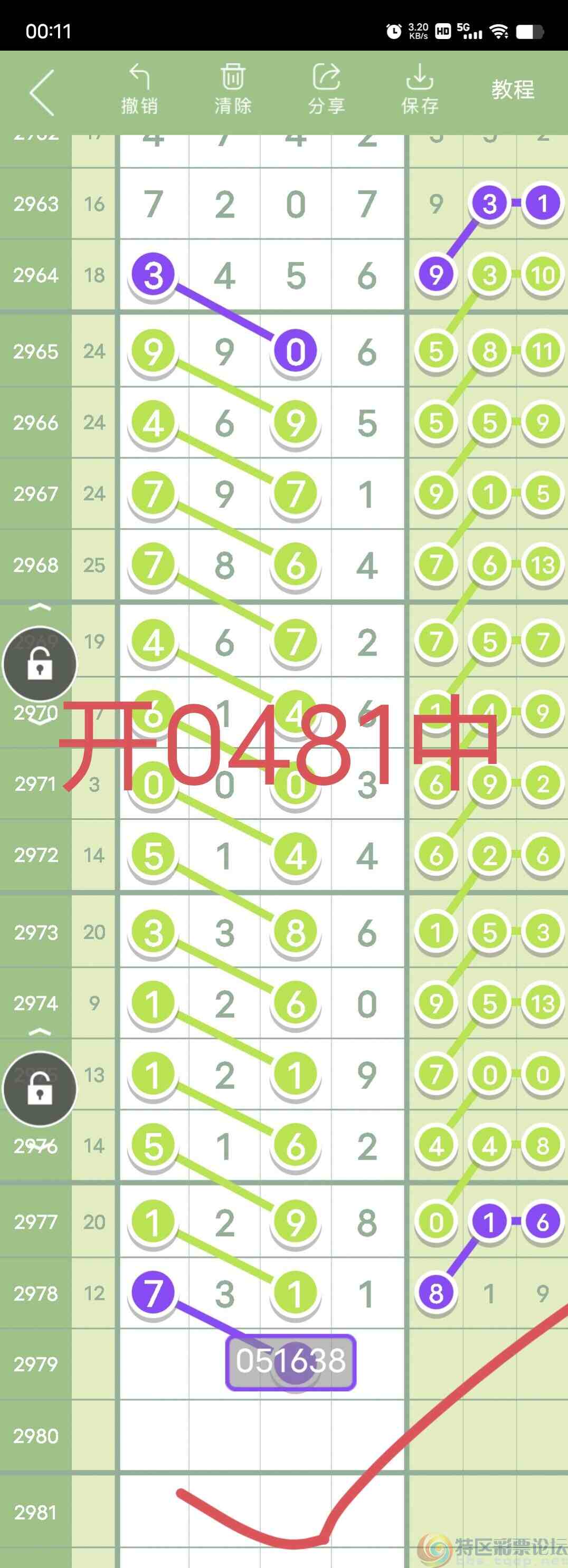568x1568 pixels.
Task: Select purple circle 0 in row 2965
Action: click(x=295, y=351)
